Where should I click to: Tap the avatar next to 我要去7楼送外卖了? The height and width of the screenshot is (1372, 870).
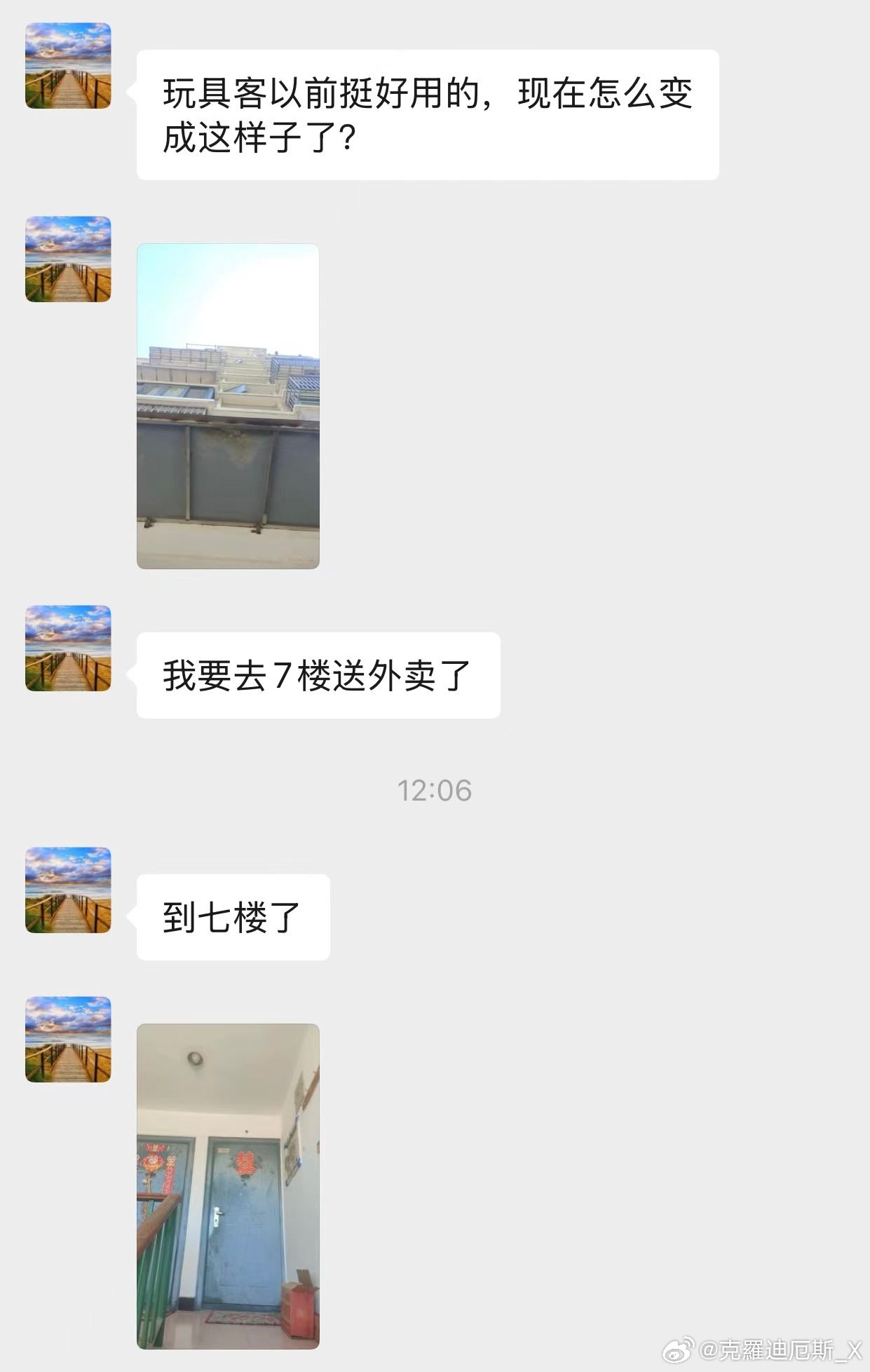tap(68, 648)
